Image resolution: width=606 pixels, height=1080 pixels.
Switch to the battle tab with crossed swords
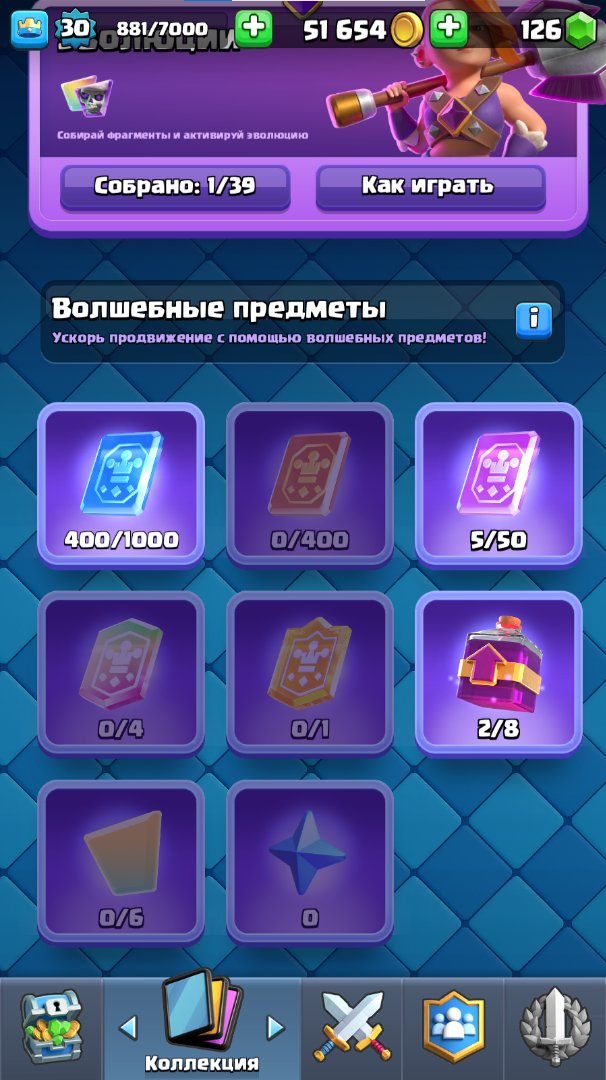click(352, 1028)
